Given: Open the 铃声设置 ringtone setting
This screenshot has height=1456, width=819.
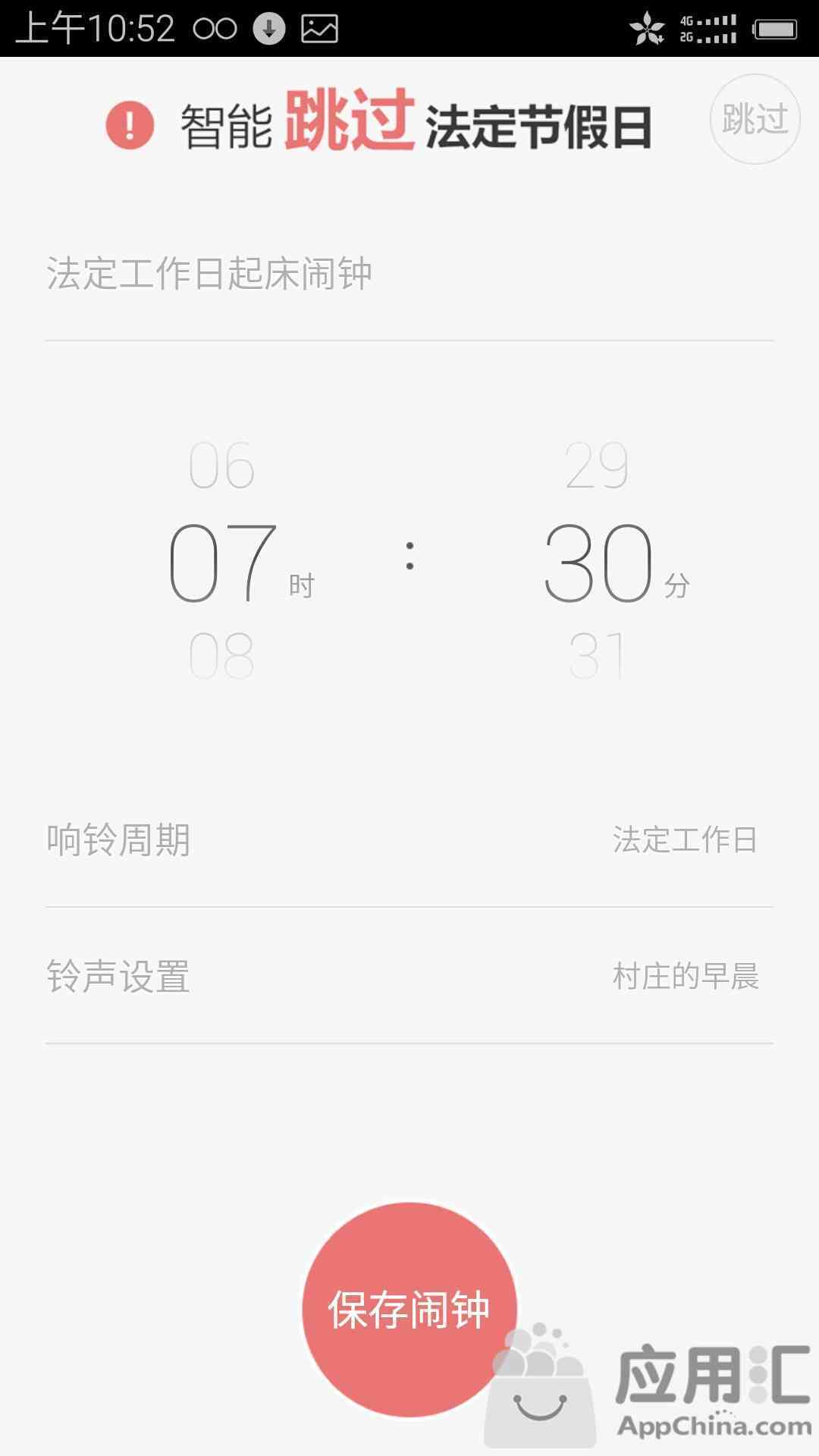Looking at the screenshot, I should (409, 976).
